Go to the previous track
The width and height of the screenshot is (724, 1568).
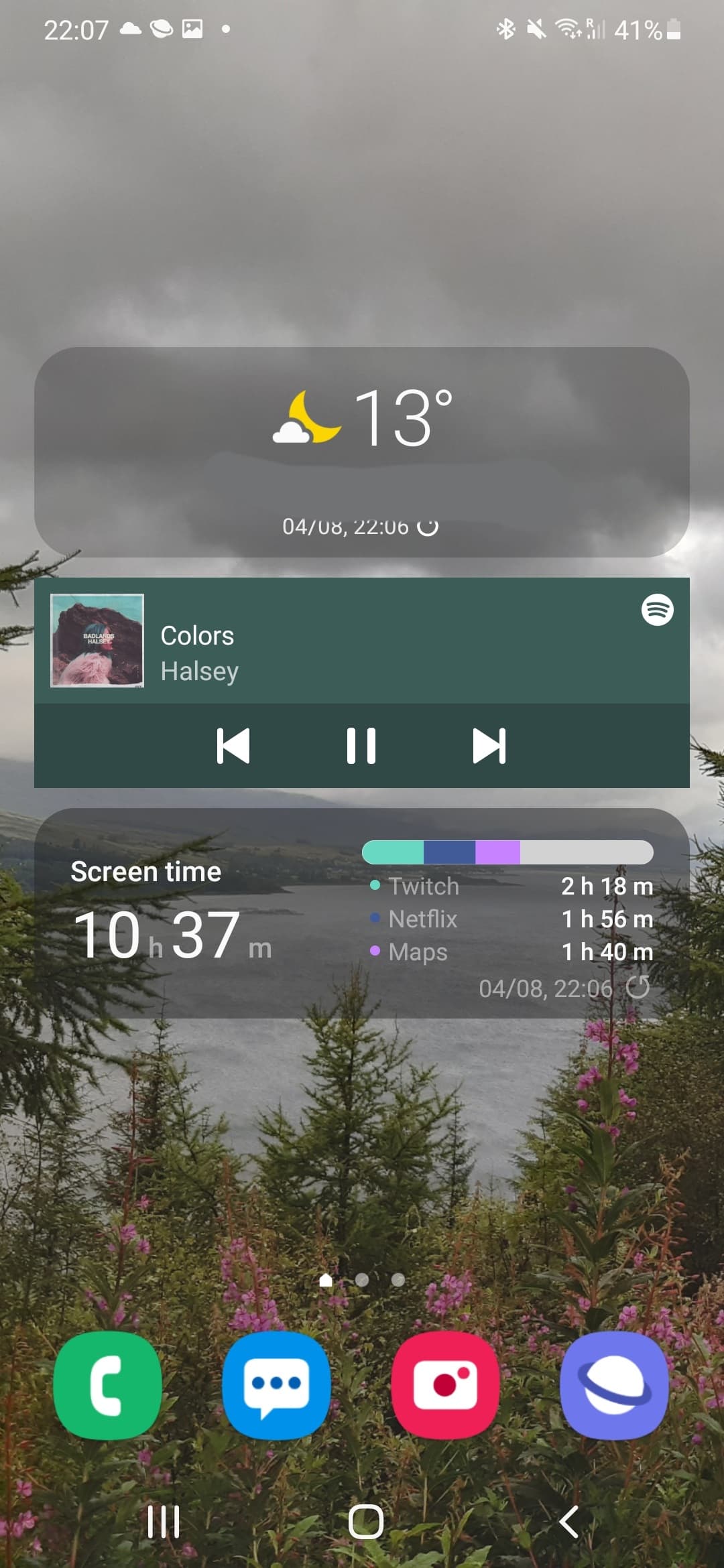point(233,746)
